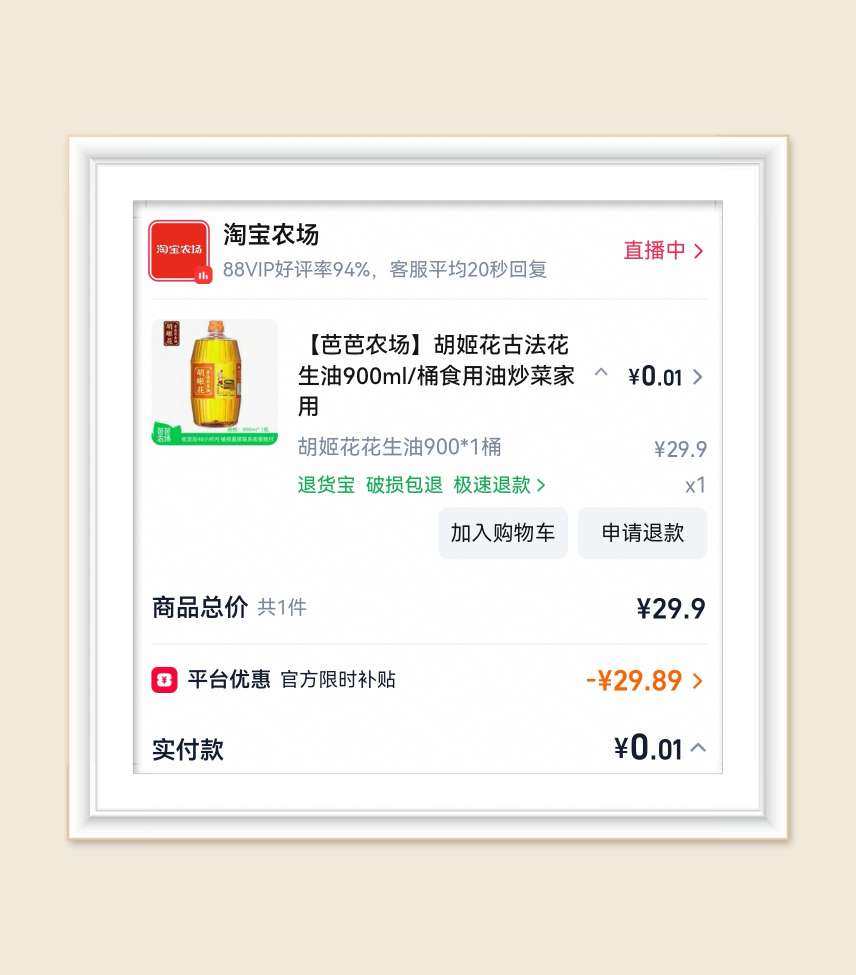Open 退货宝 service details

click(x=325, y=484)
